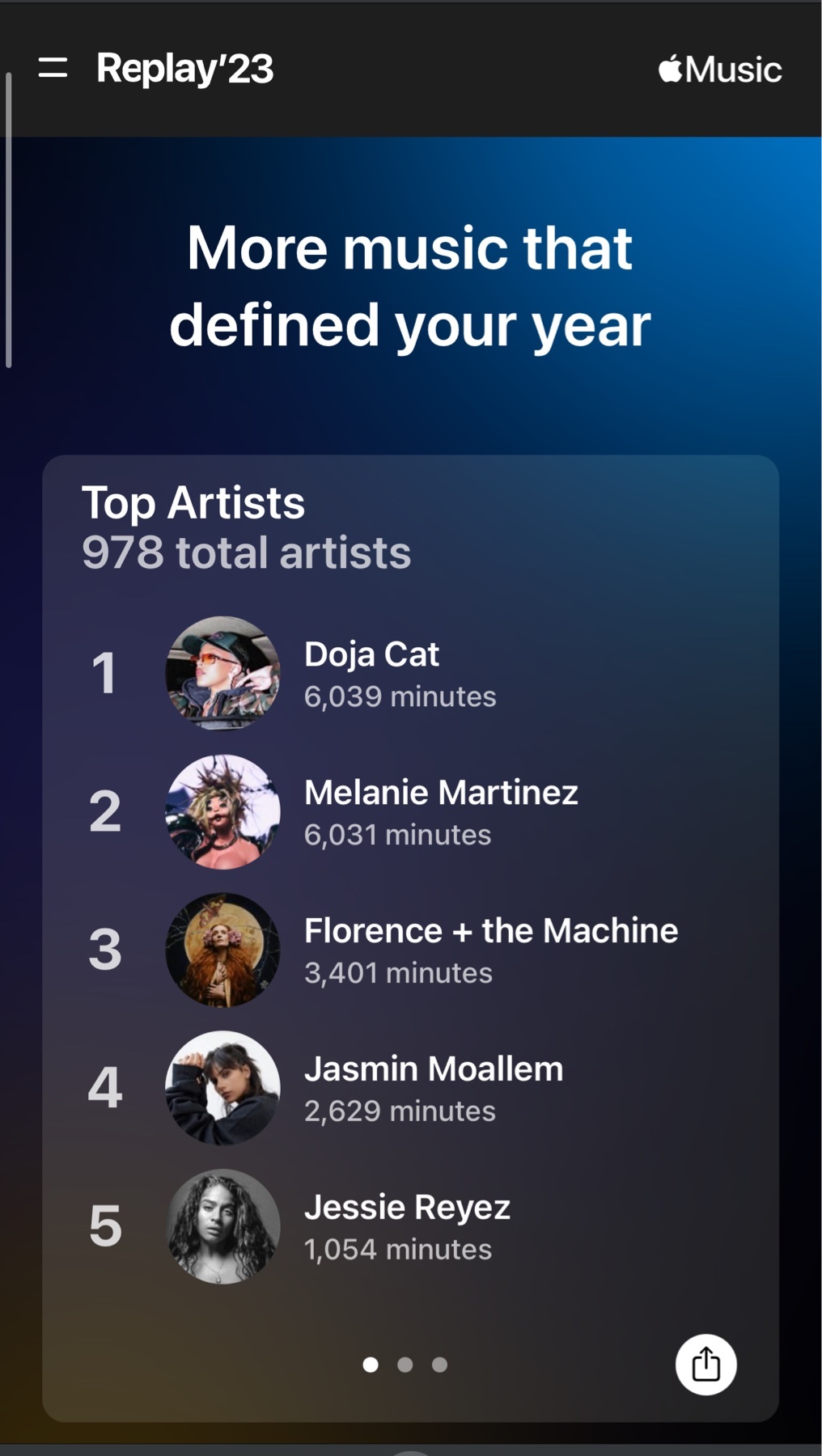Jump to third page indicator dot

point(439,1365)
